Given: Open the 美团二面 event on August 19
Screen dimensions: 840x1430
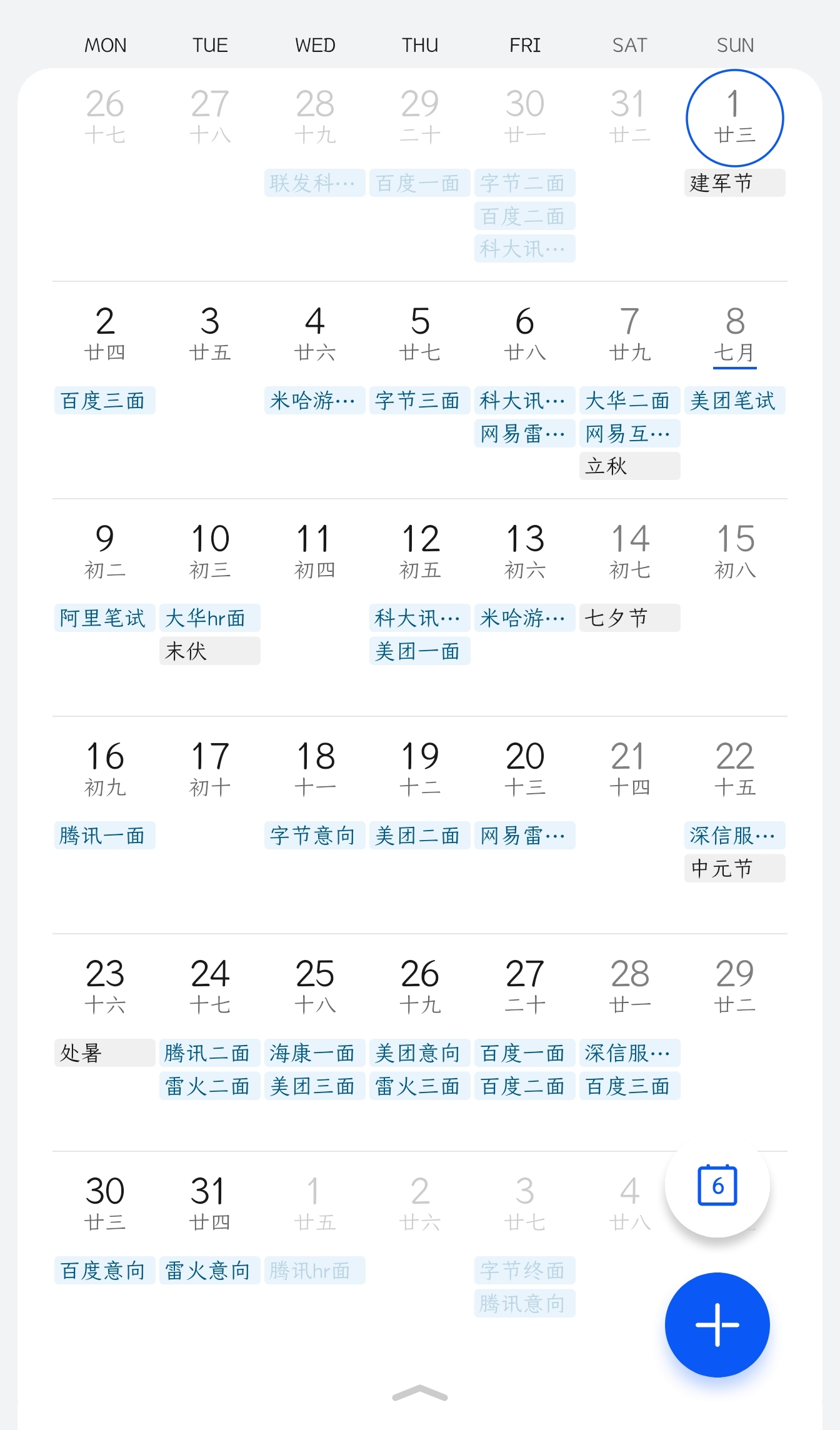Looking at the screenshot, I should pyautogui.click(x=419, y=836).
